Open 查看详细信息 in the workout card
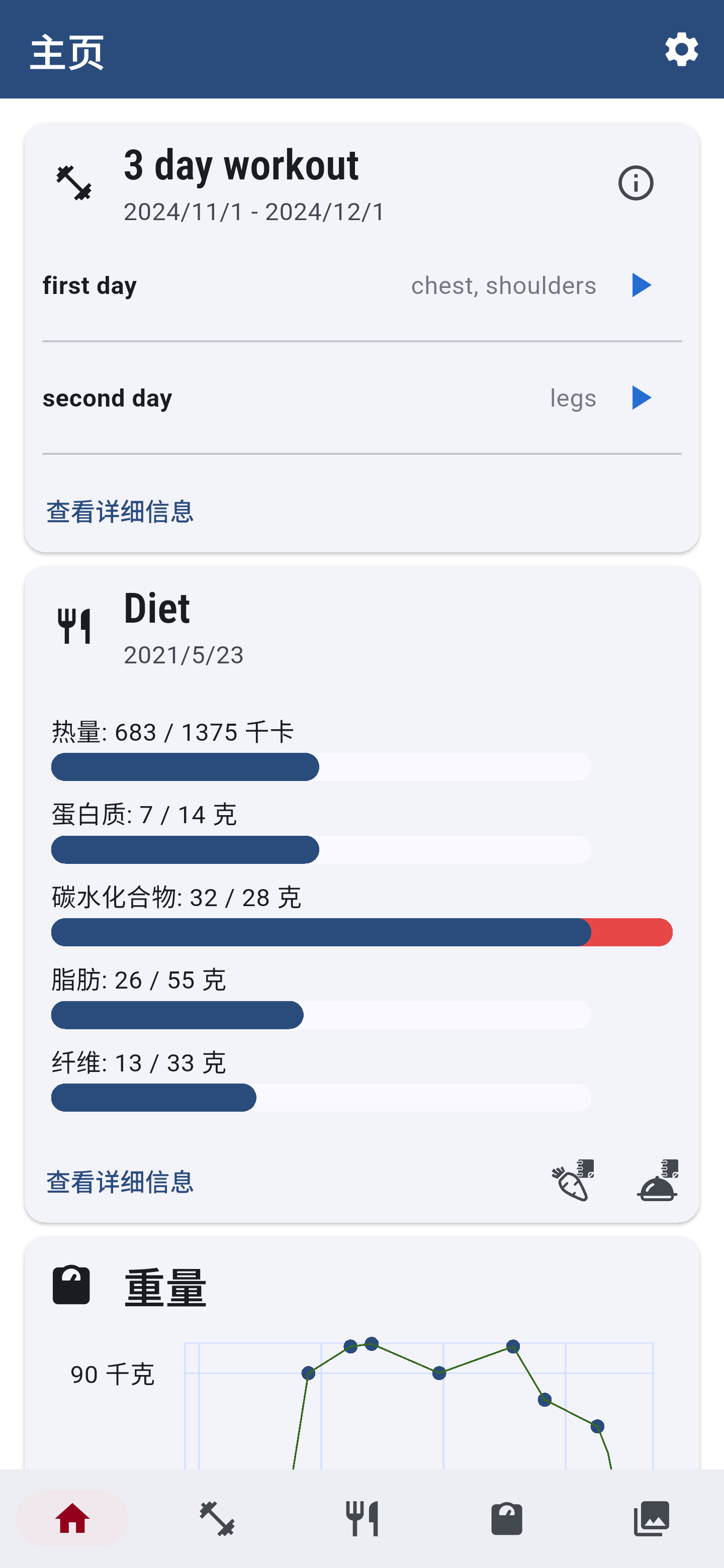This screenshot has width=724, height=1568. 120,512
